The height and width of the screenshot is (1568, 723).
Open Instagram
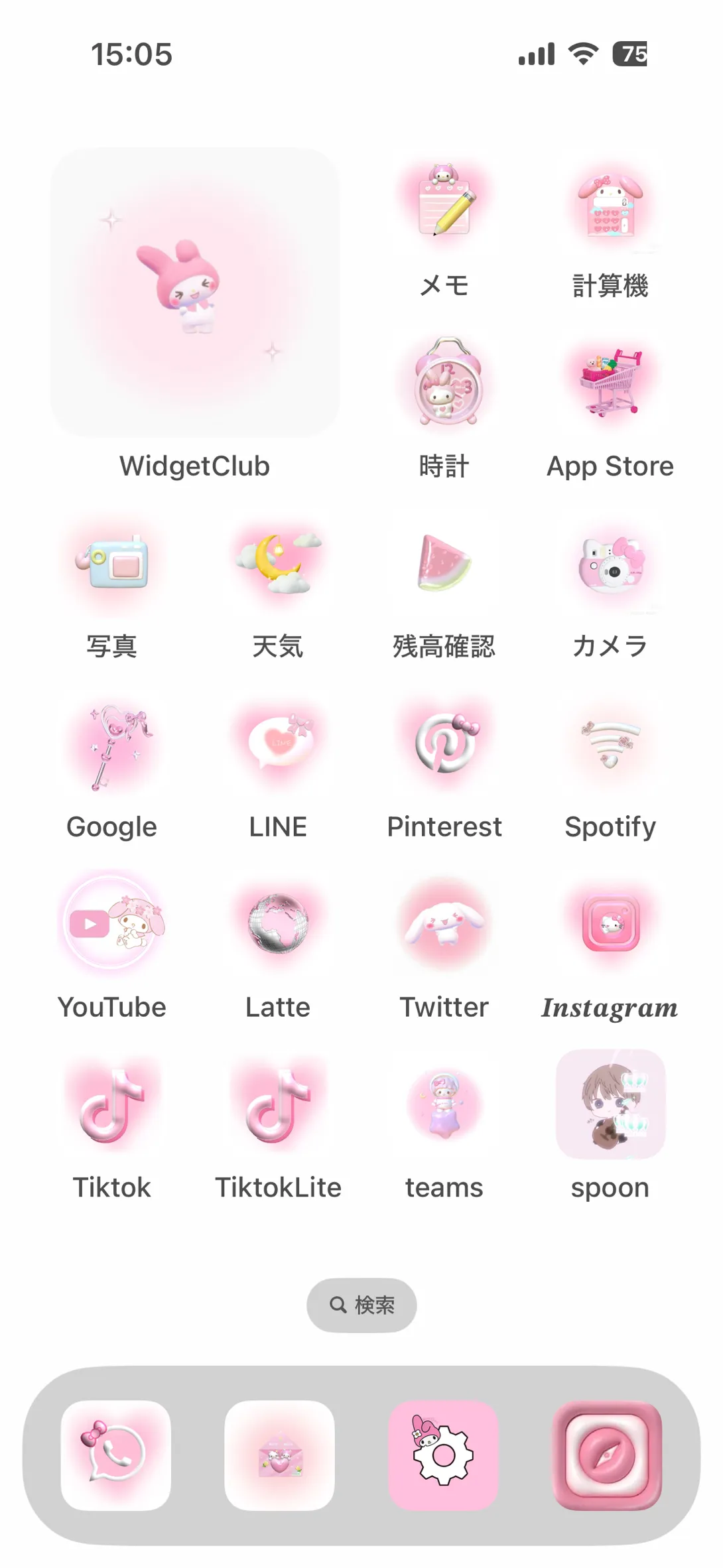pyautogui.click(x=610, y=924)
